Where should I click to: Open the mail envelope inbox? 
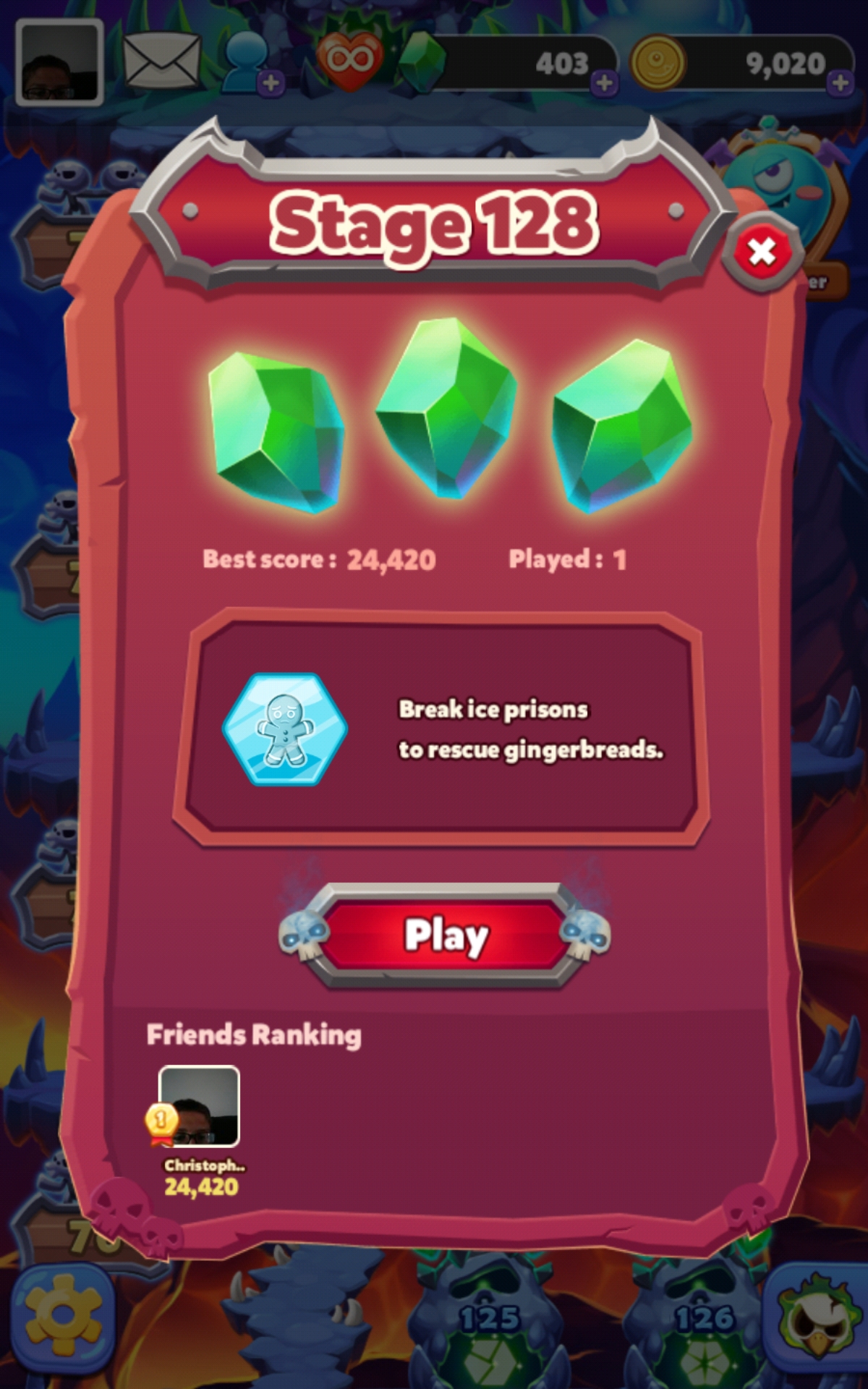click(162, 61)
